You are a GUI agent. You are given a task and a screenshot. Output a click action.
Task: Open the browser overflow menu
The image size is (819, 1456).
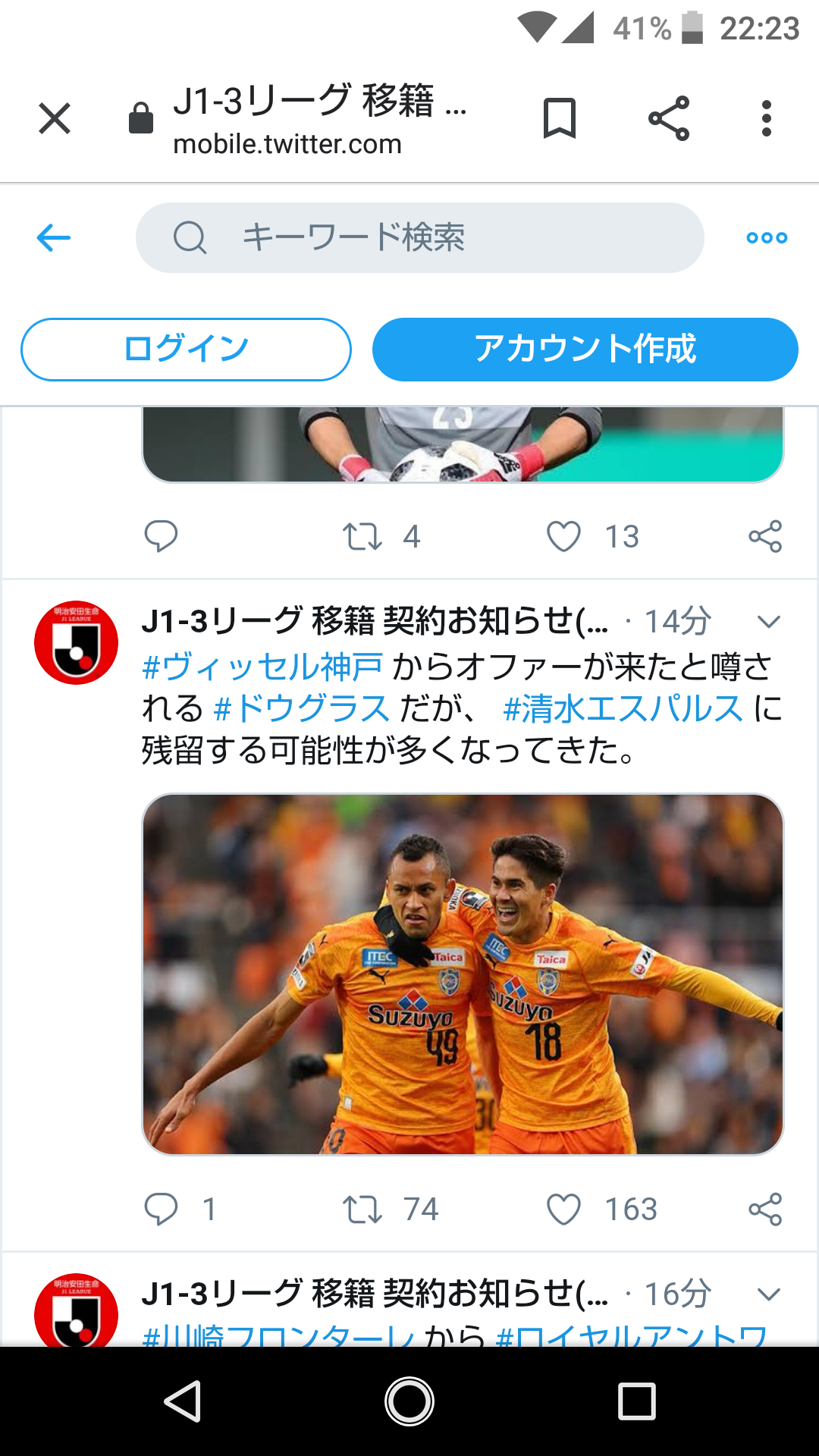pos(767,119)
